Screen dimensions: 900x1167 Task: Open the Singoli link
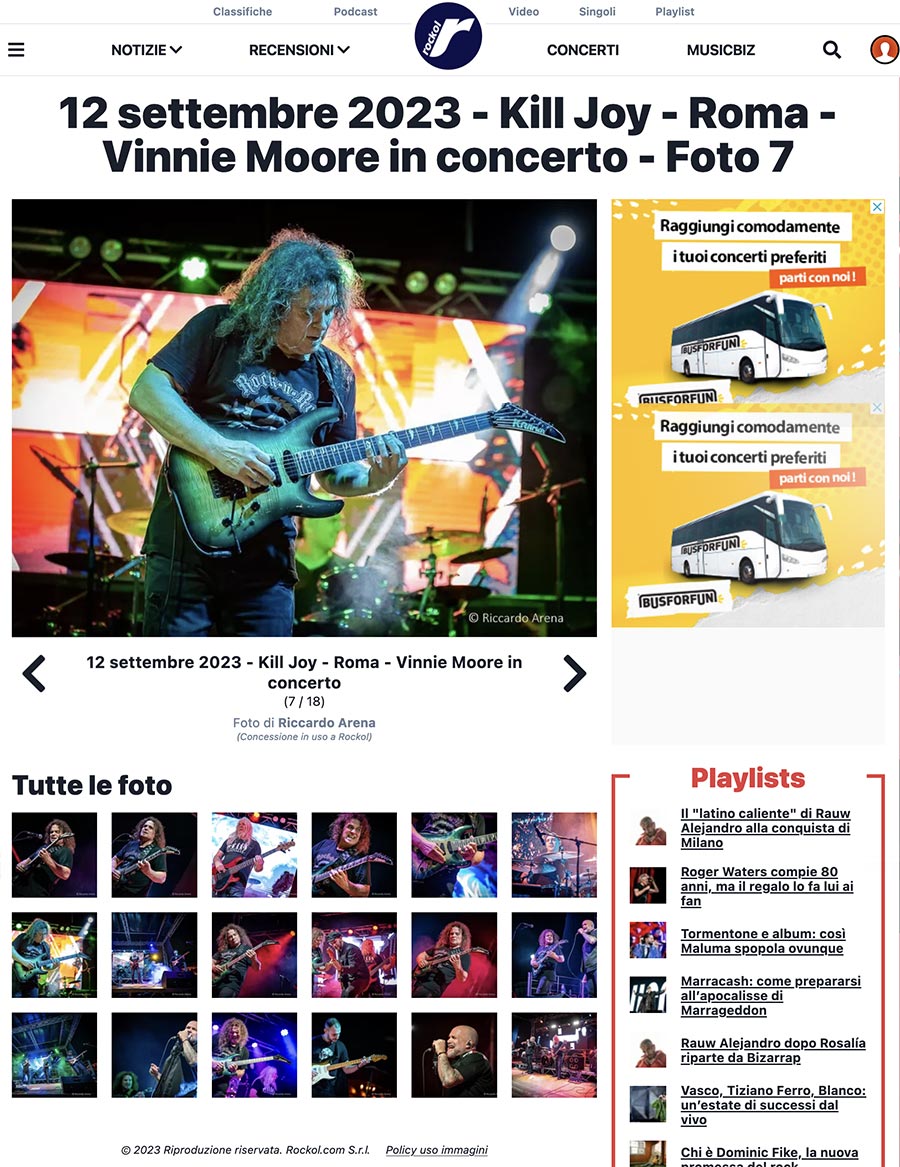[x=597, y=12]
